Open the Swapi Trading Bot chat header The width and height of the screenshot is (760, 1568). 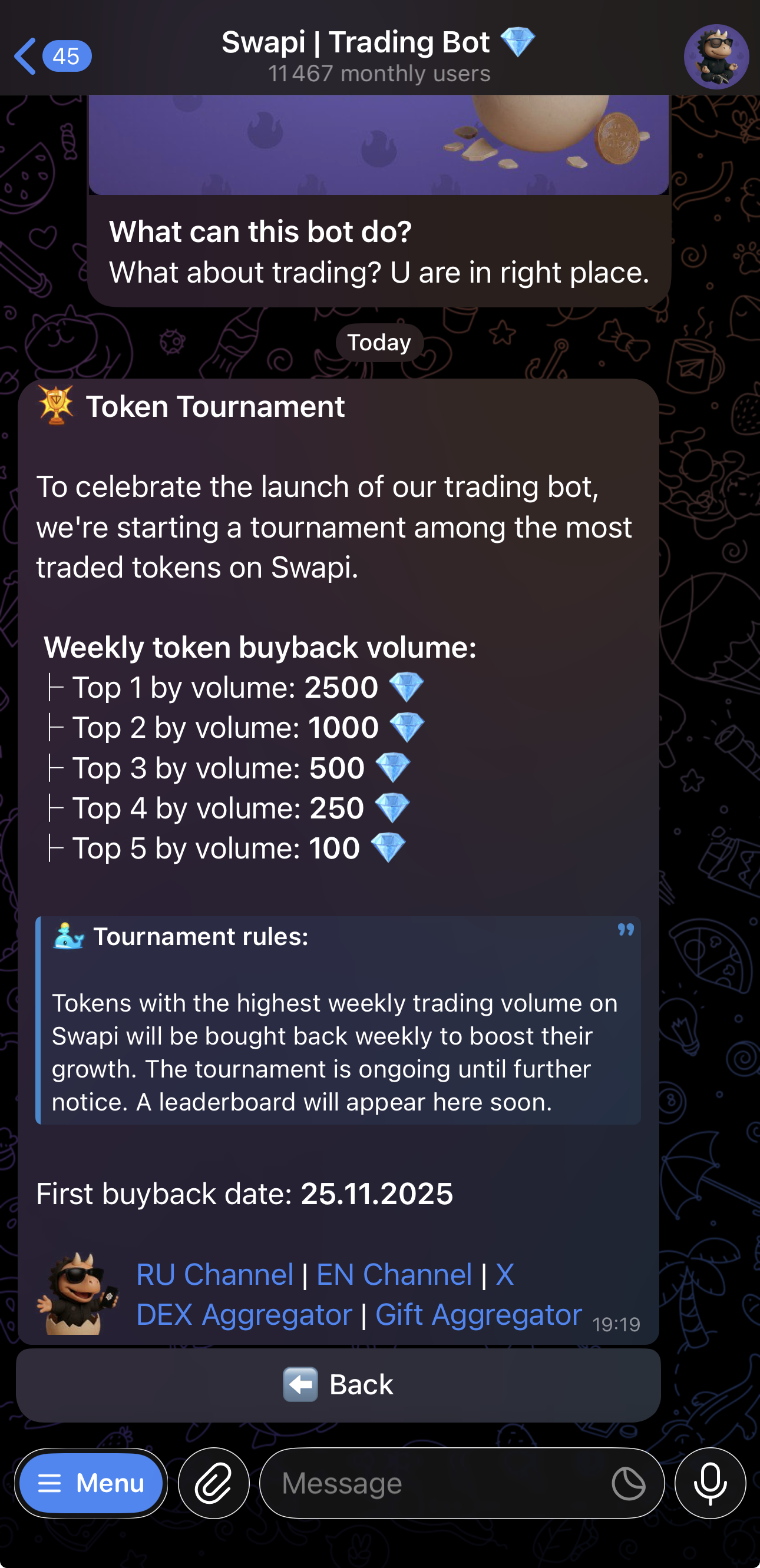(380, 55)
